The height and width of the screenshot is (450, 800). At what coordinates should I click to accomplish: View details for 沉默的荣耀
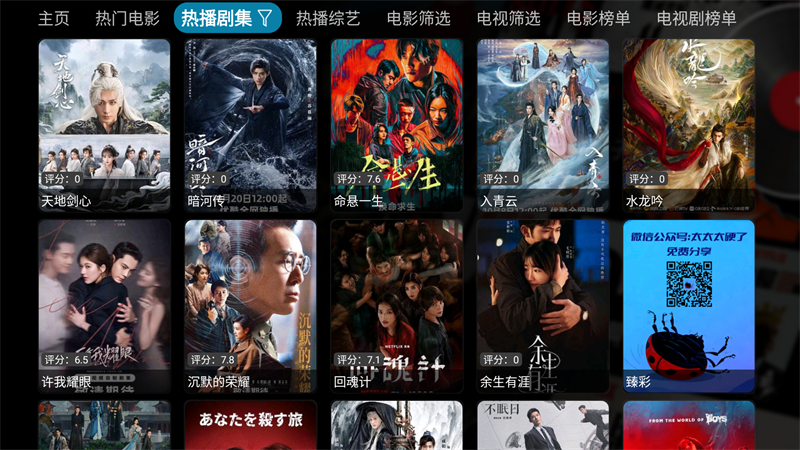click(x=250, y=306)
